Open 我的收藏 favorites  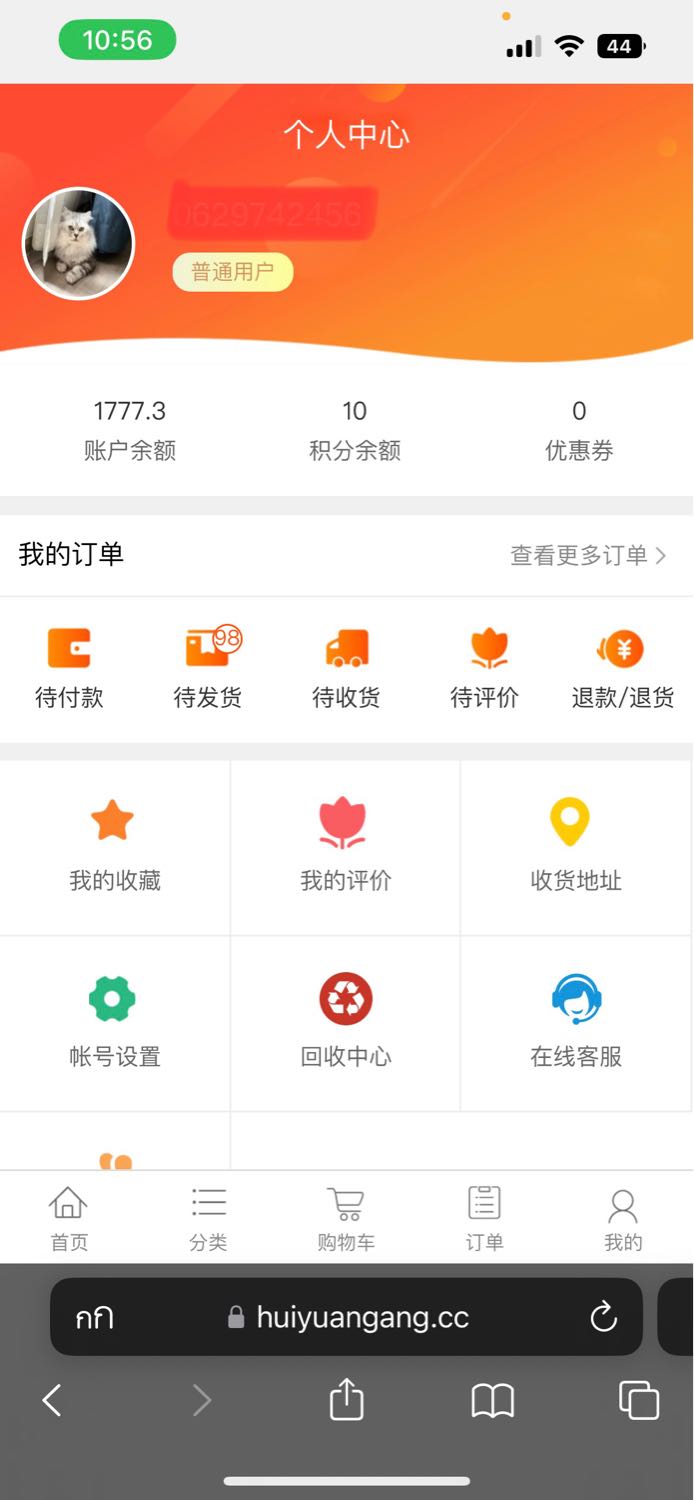point(115,847)
